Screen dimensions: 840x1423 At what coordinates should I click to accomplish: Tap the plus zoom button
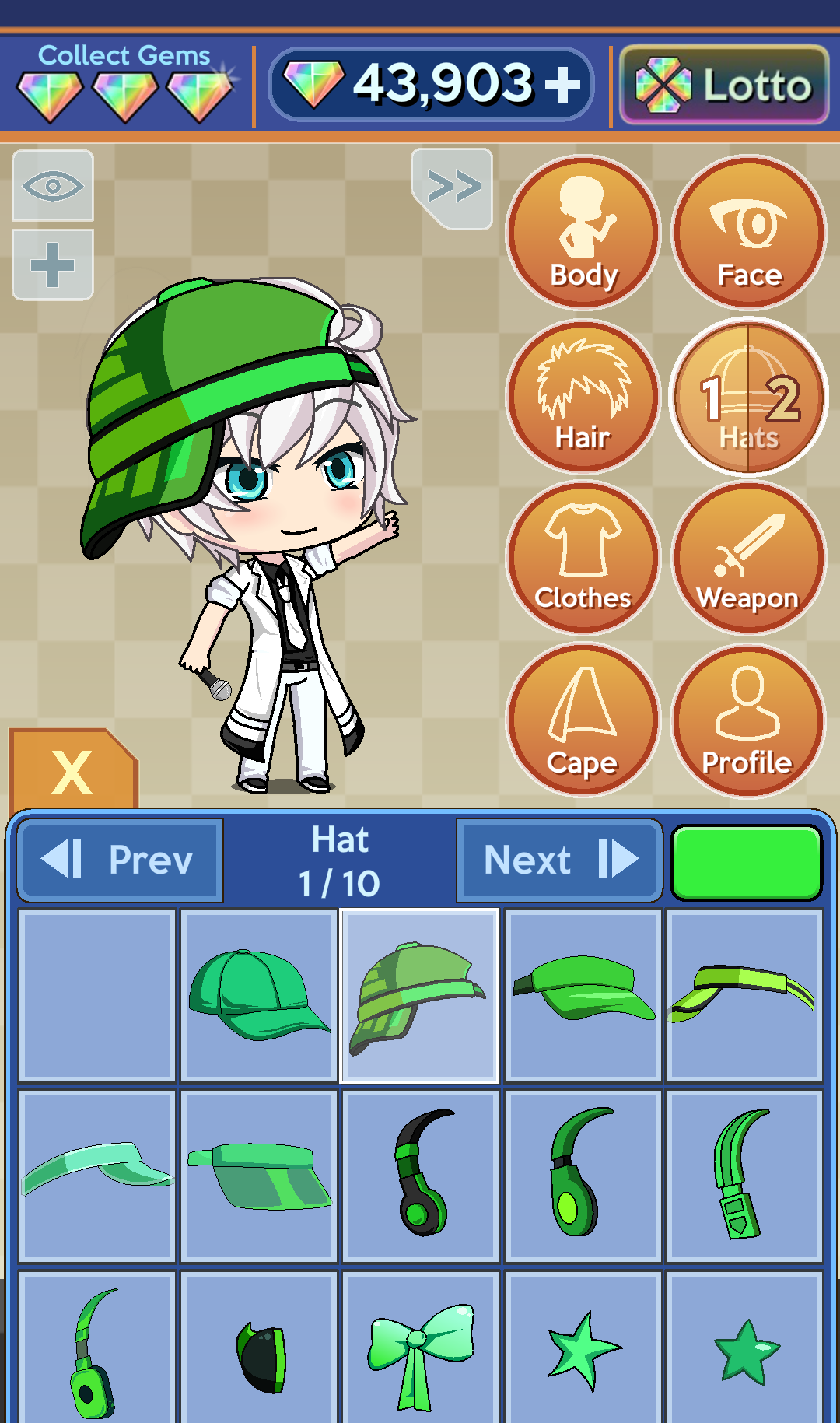(53, 265)
